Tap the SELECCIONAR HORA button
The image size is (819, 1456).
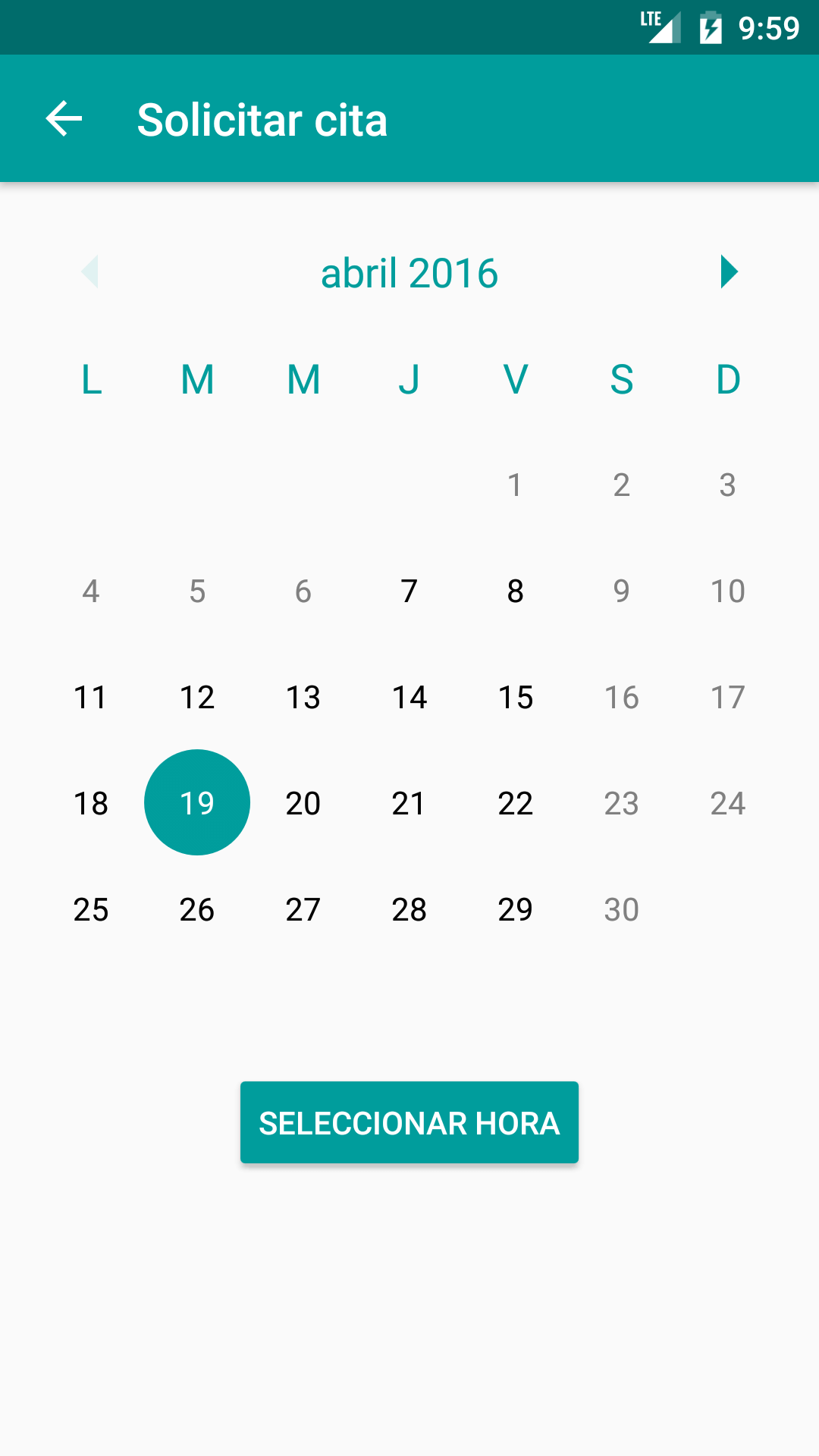[409, 1122]
